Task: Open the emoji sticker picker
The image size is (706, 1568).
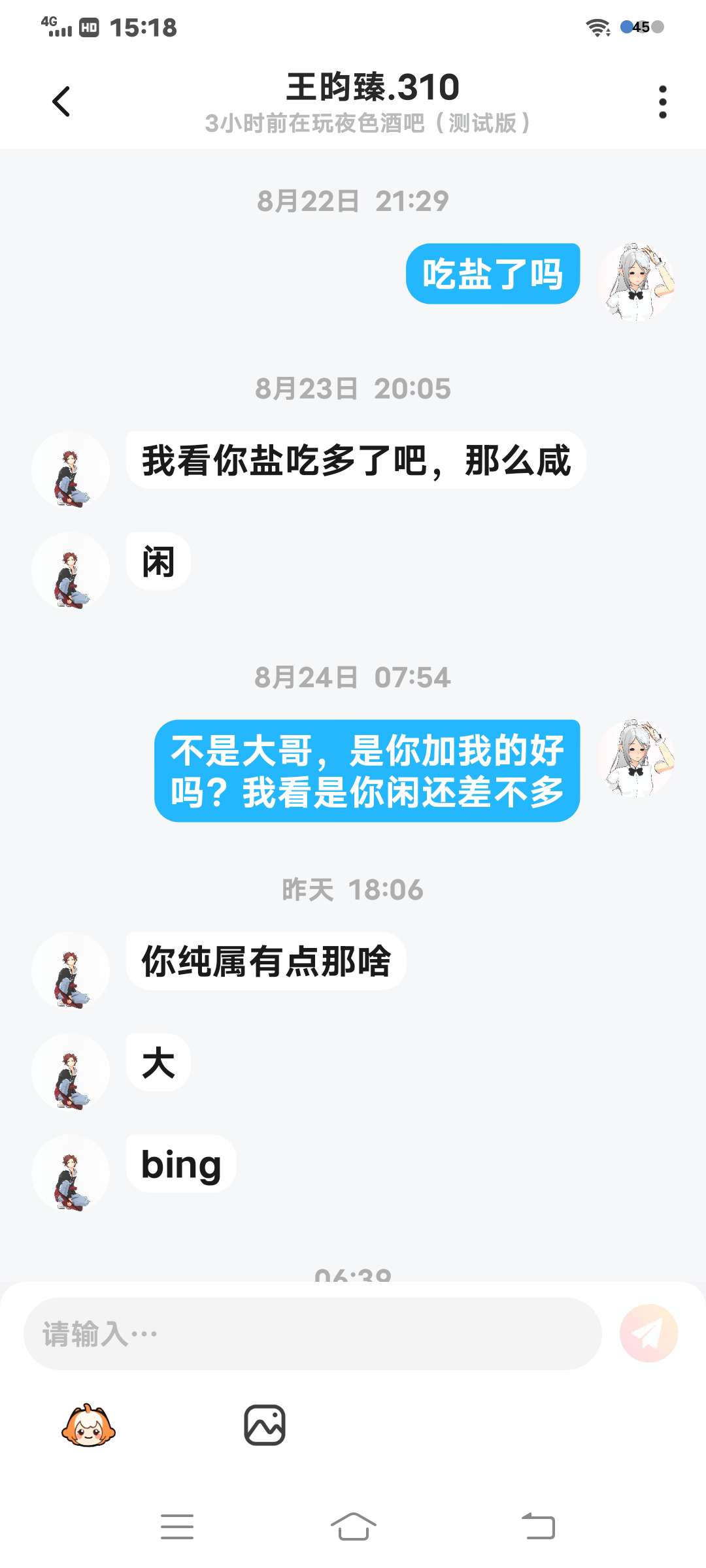Action: (x=88, y=1425)
